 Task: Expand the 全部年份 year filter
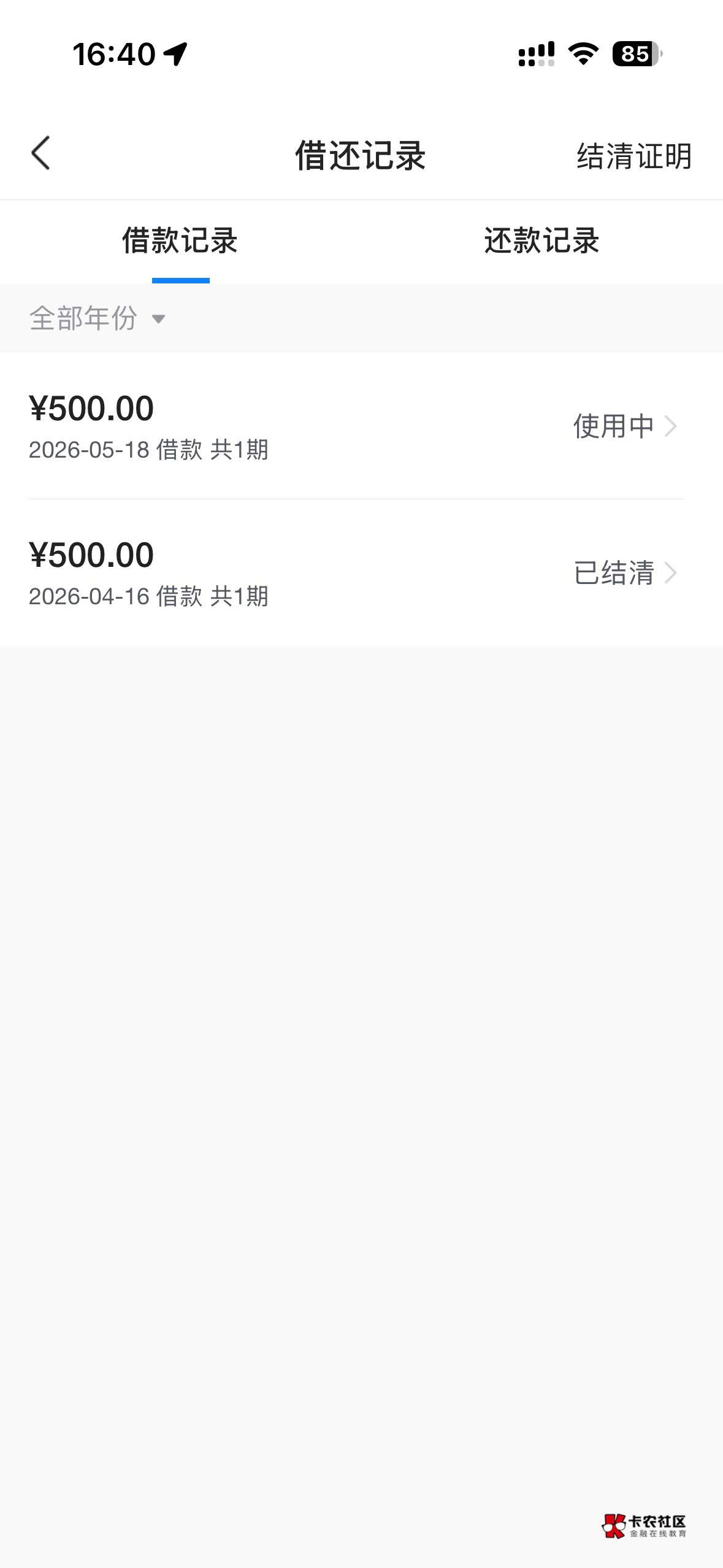[x=98, y=318]
